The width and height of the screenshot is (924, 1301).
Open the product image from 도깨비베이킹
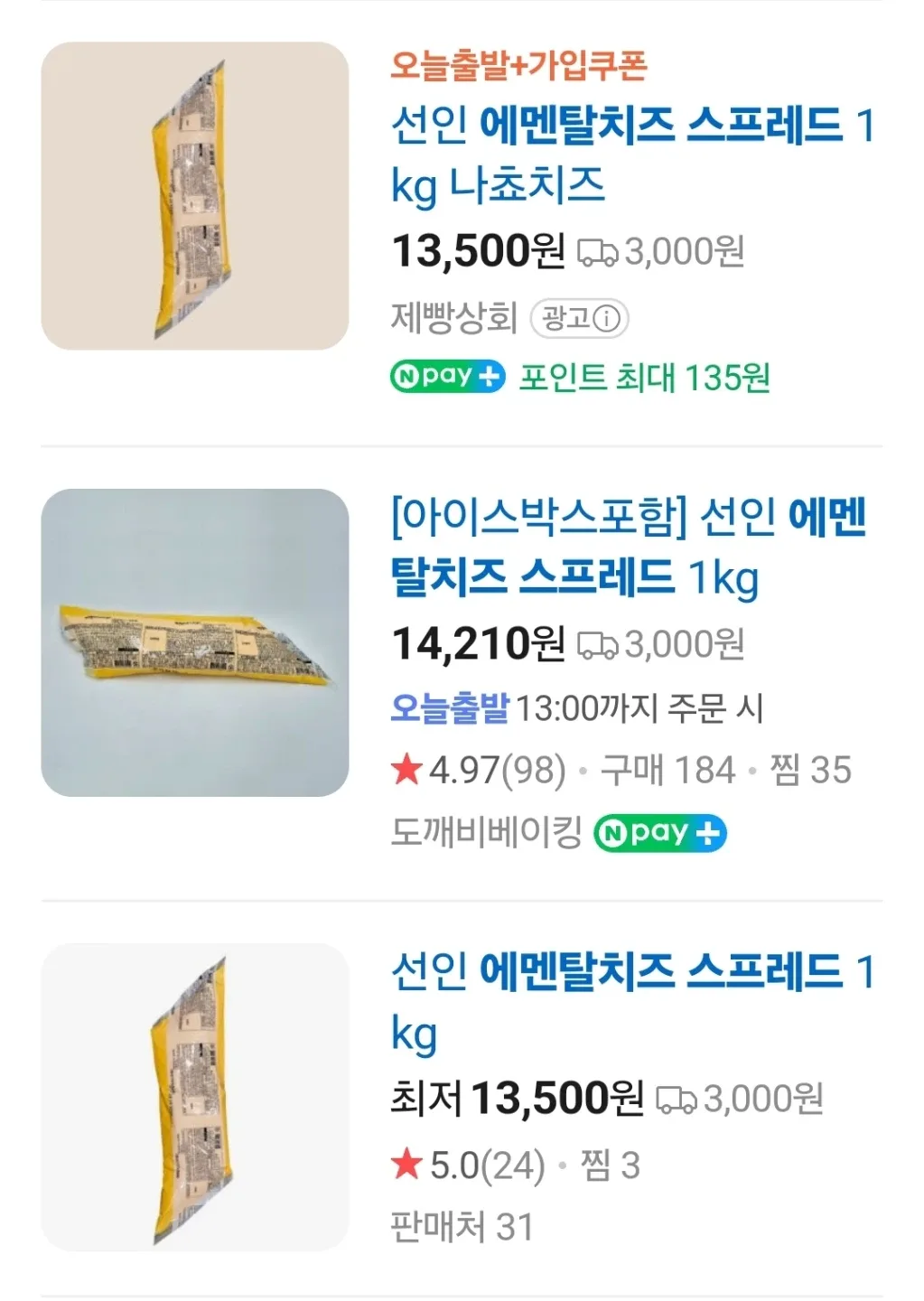pos(194,642)
